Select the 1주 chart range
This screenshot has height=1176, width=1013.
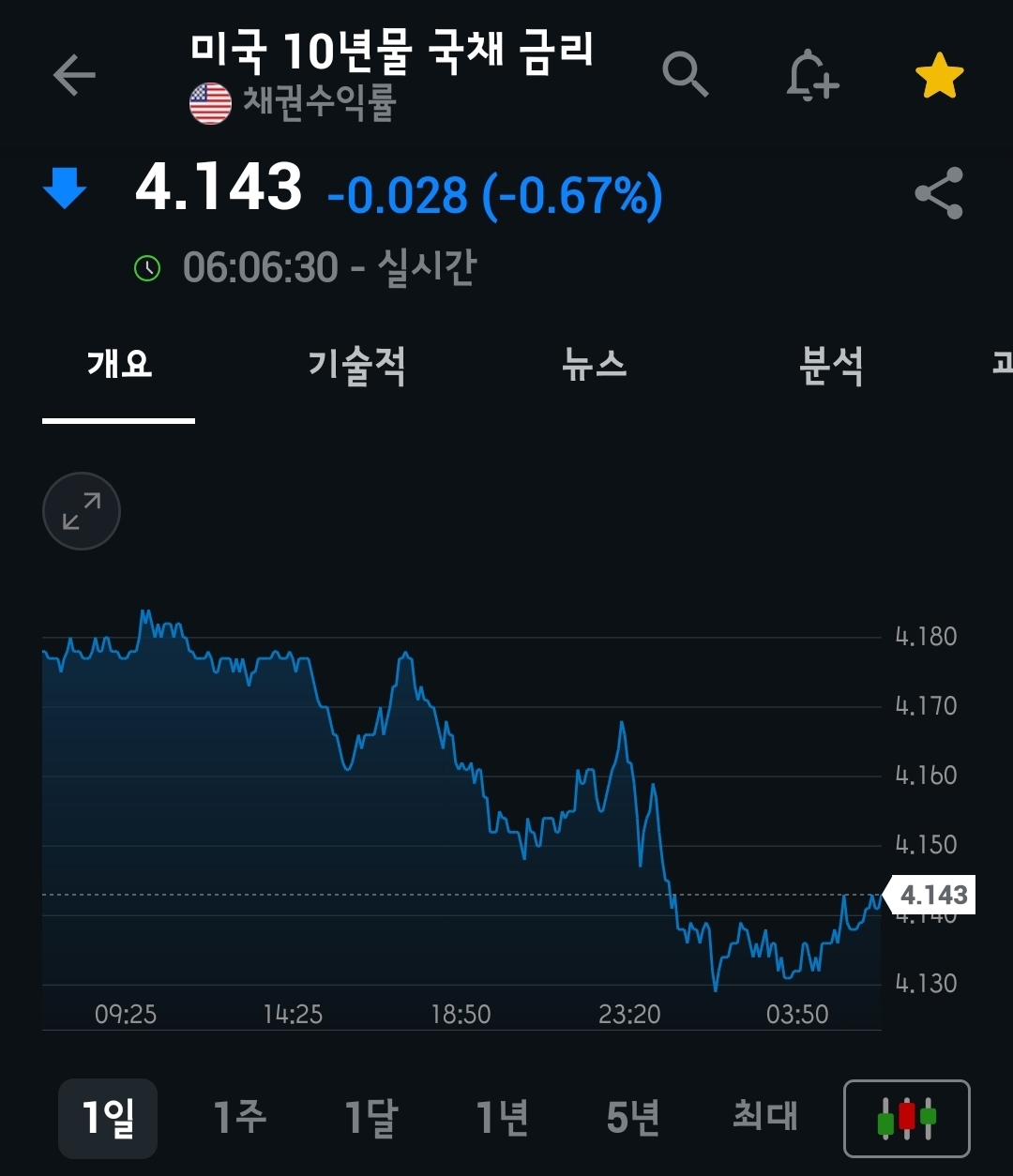coord(240,1118)
